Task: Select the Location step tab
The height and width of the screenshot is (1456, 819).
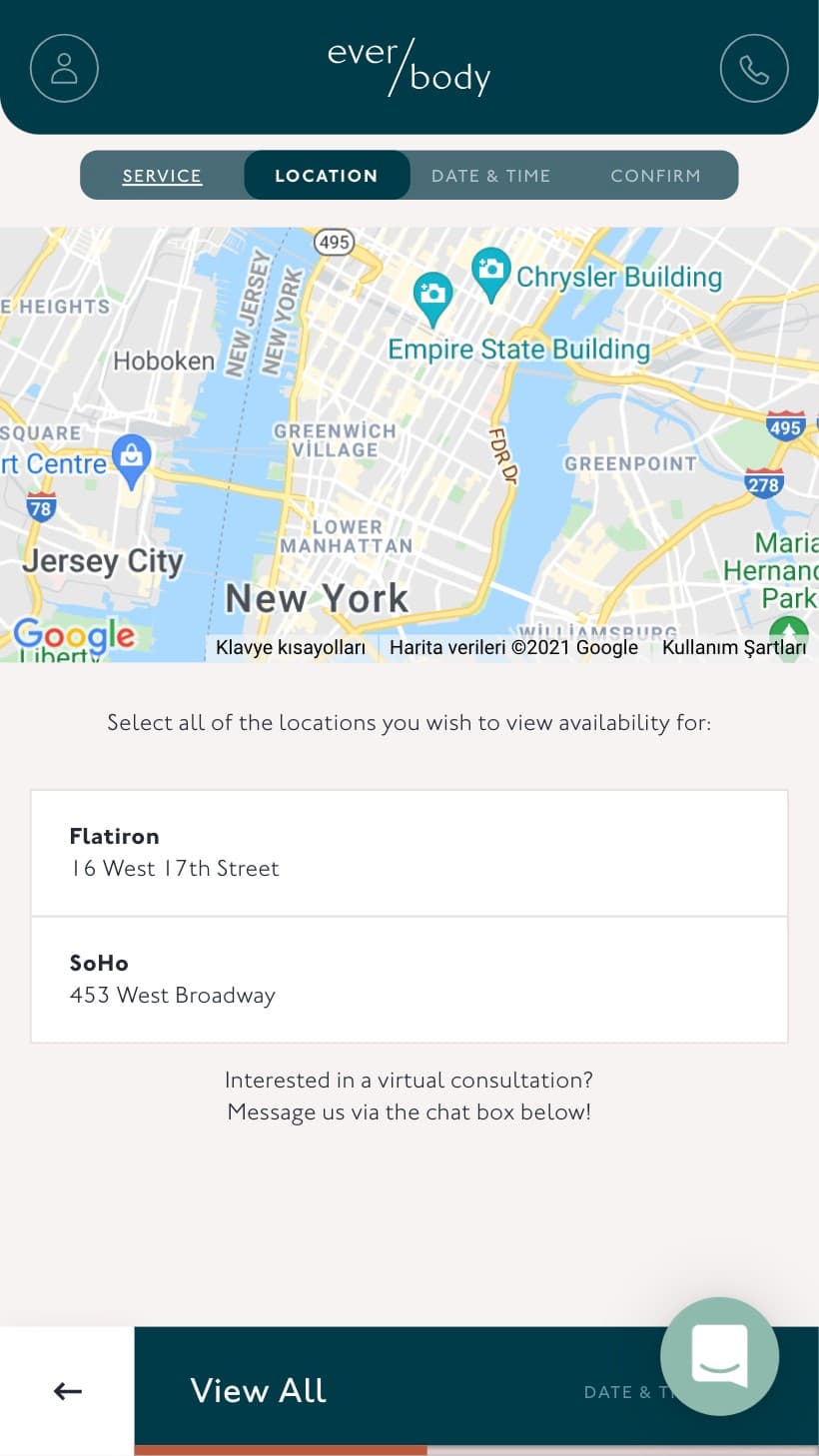Action: click(327, 176)
